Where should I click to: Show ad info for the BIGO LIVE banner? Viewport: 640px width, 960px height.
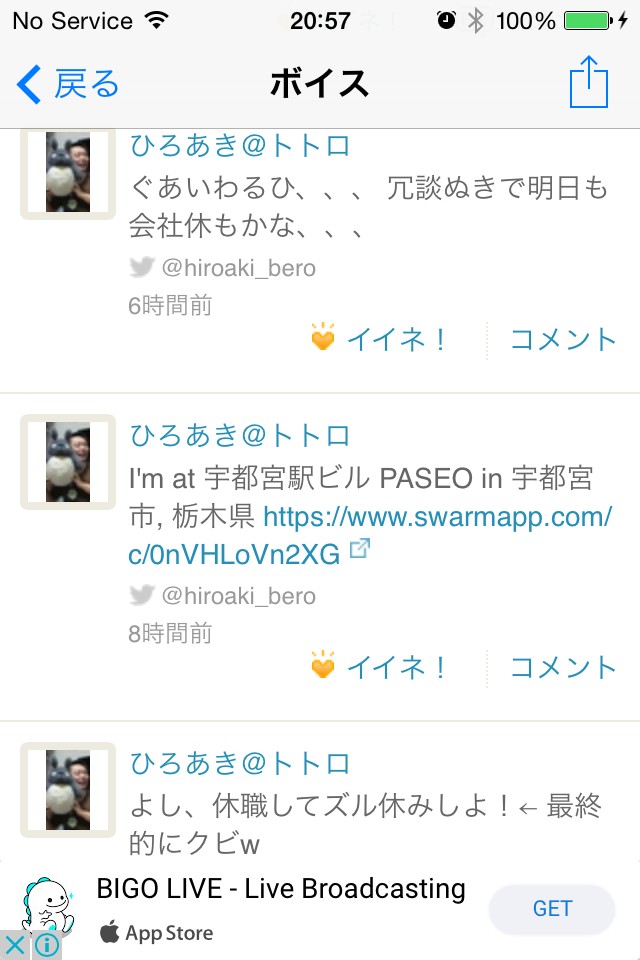(x=46, y=945)
